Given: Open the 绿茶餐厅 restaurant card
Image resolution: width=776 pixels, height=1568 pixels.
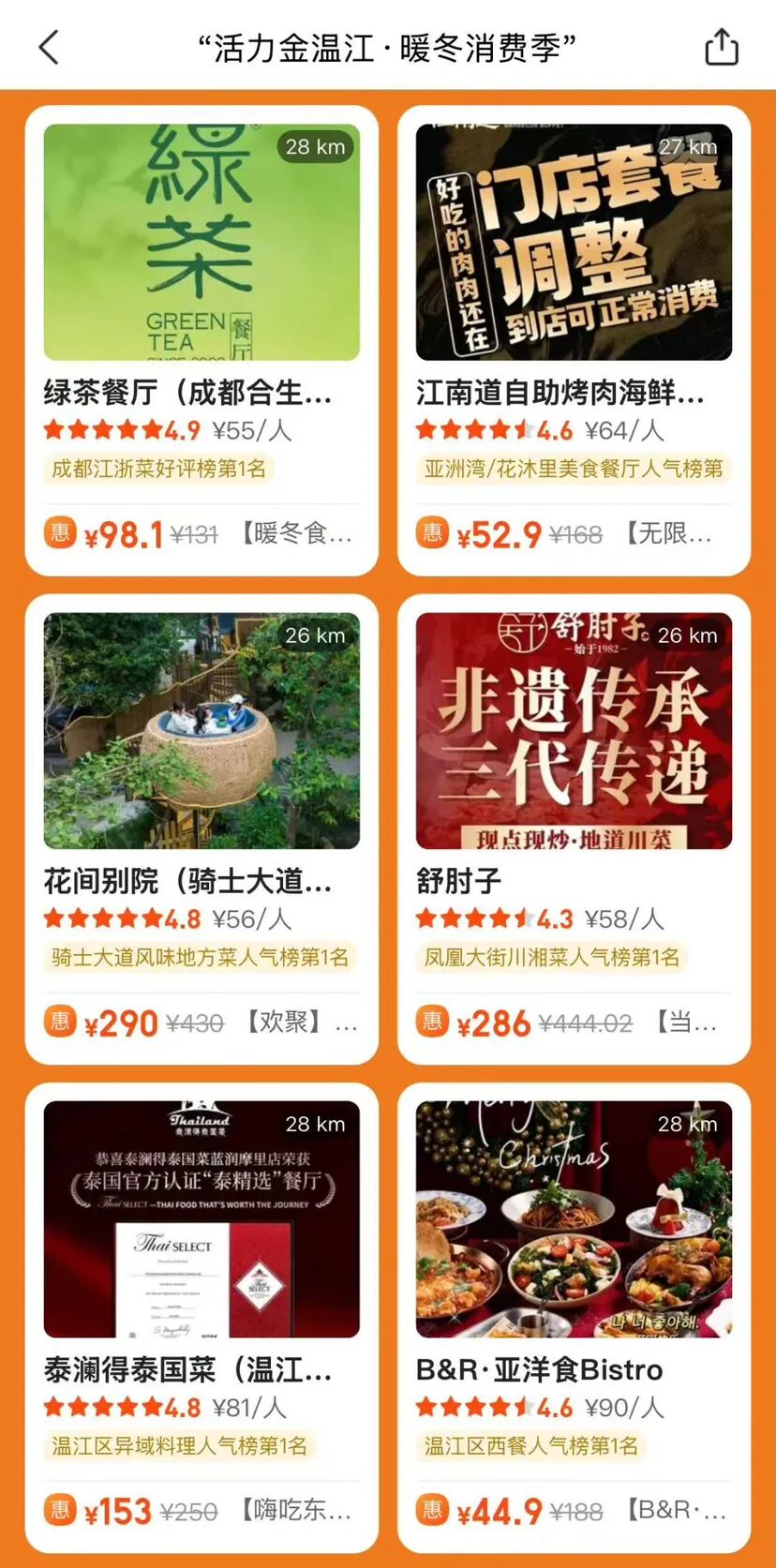Looking at the screenshot, I should coord(201,339).
